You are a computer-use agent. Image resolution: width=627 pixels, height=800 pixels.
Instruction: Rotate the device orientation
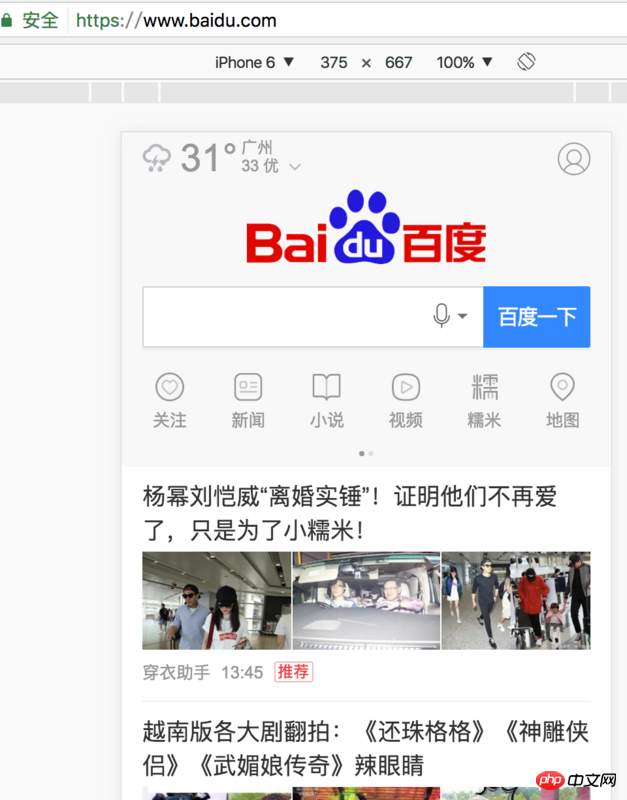coord(527,62)
